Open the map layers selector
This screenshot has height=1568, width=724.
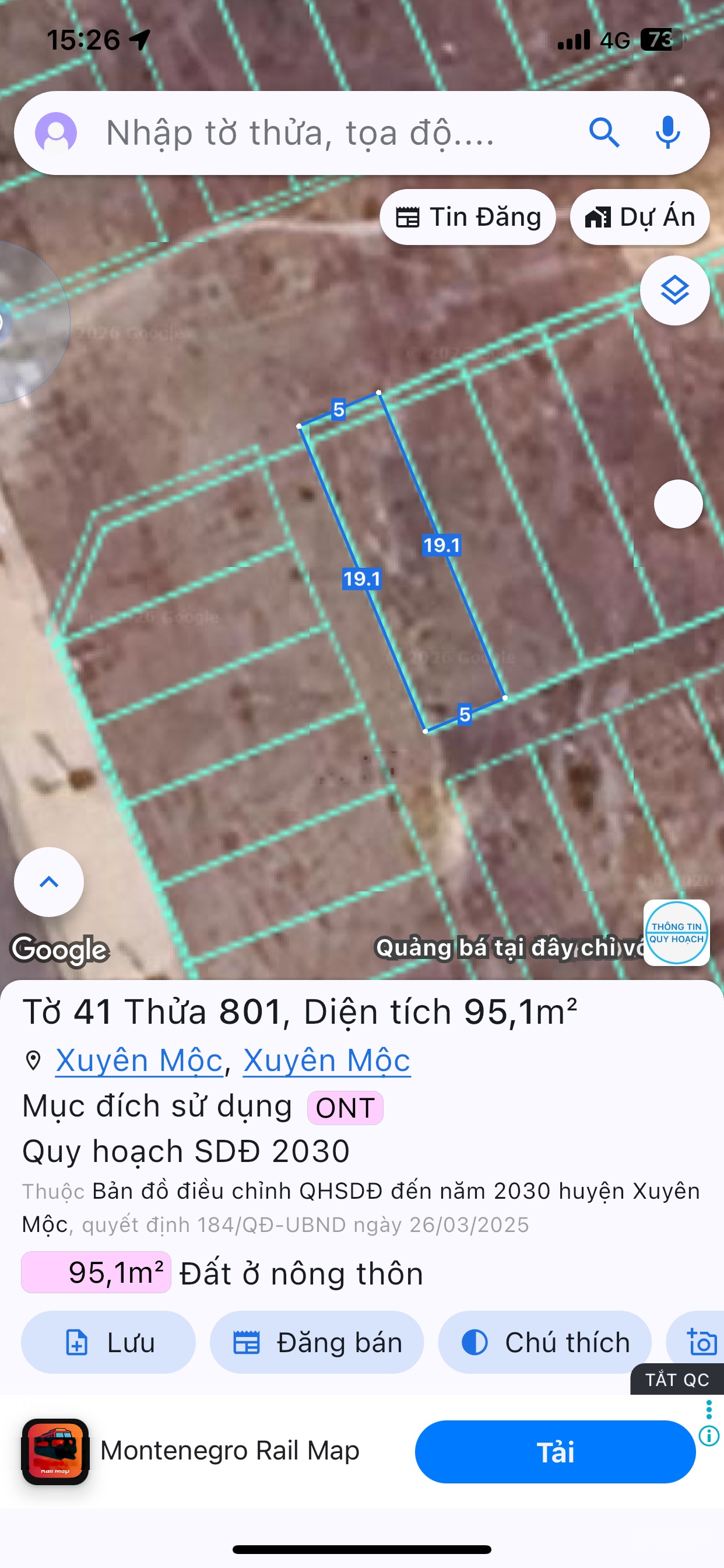pos(674,290)
